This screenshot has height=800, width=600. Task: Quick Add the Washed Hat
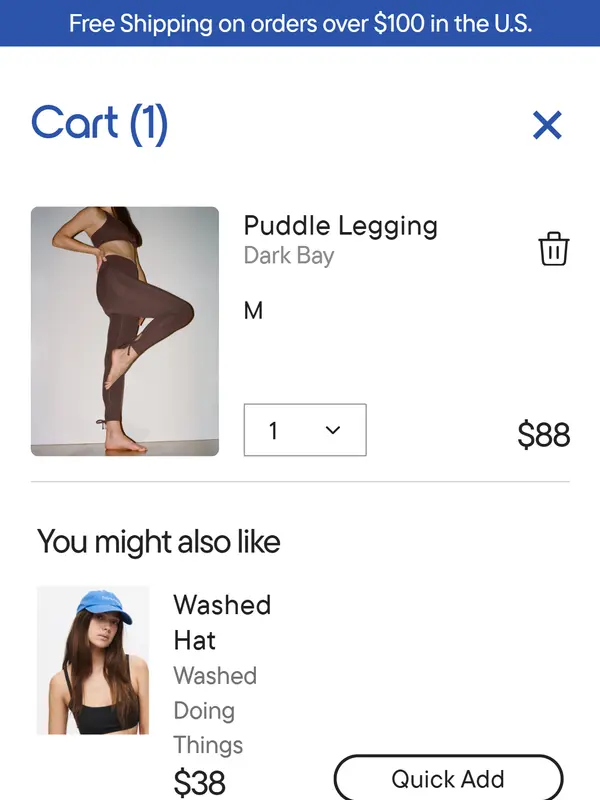point(448,778)
